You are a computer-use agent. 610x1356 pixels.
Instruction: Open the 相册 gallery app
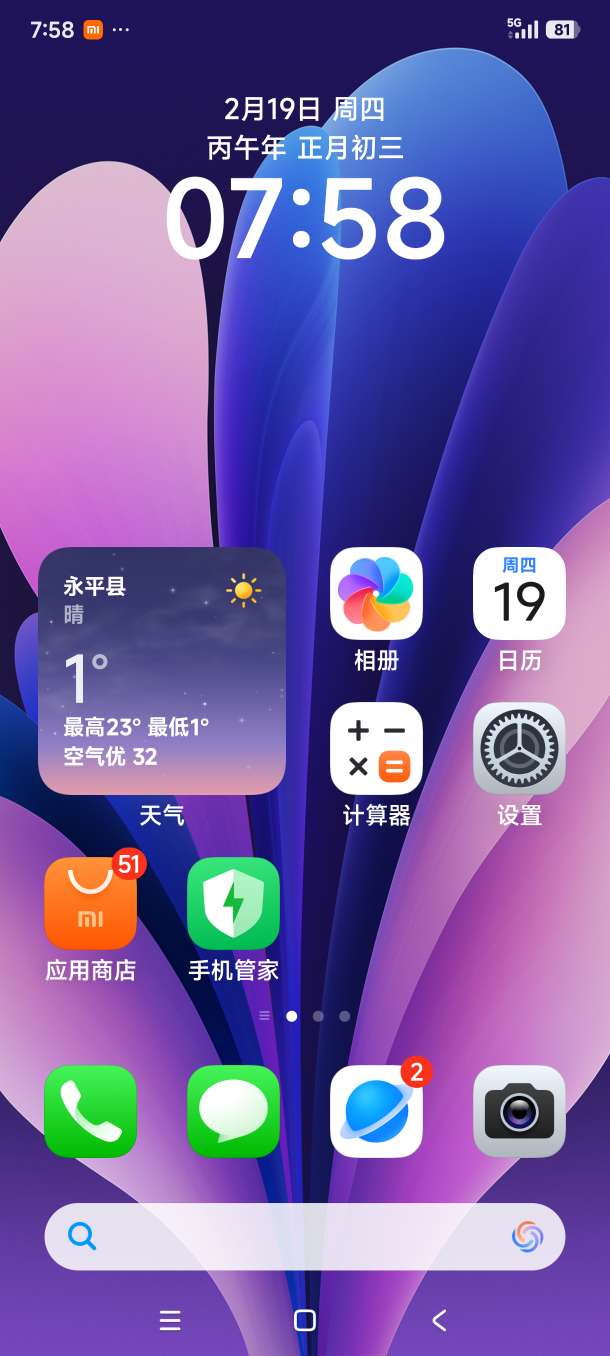[376, 594]
